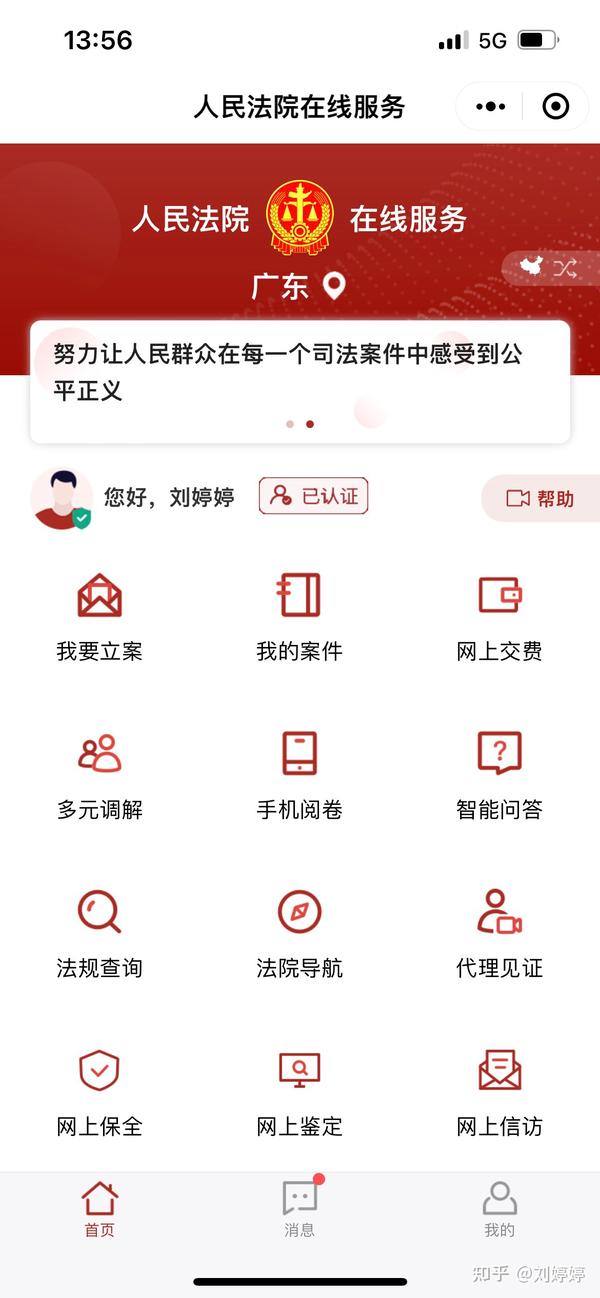Open the mini program more-options menu

coord(490,106)
